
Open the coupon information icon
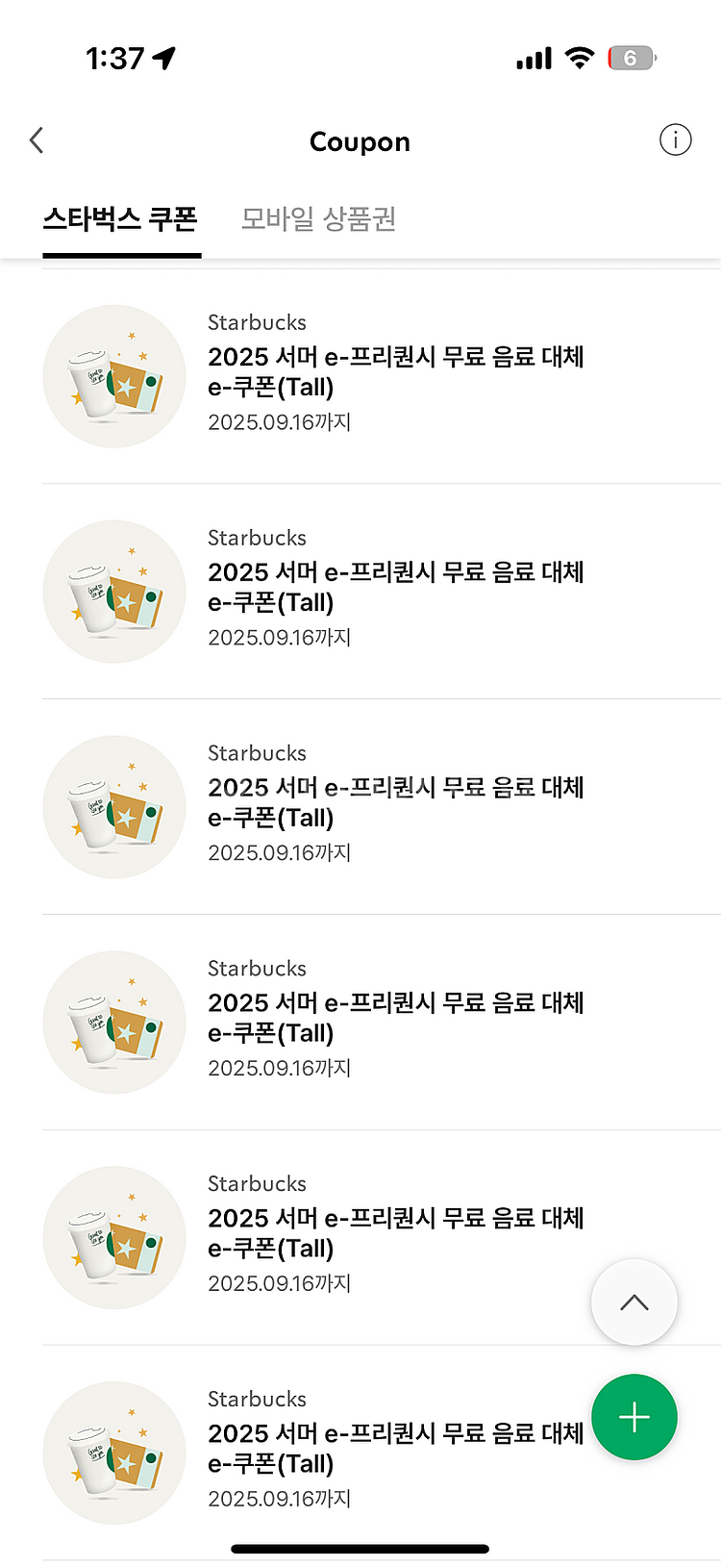(x=676, y=140)
